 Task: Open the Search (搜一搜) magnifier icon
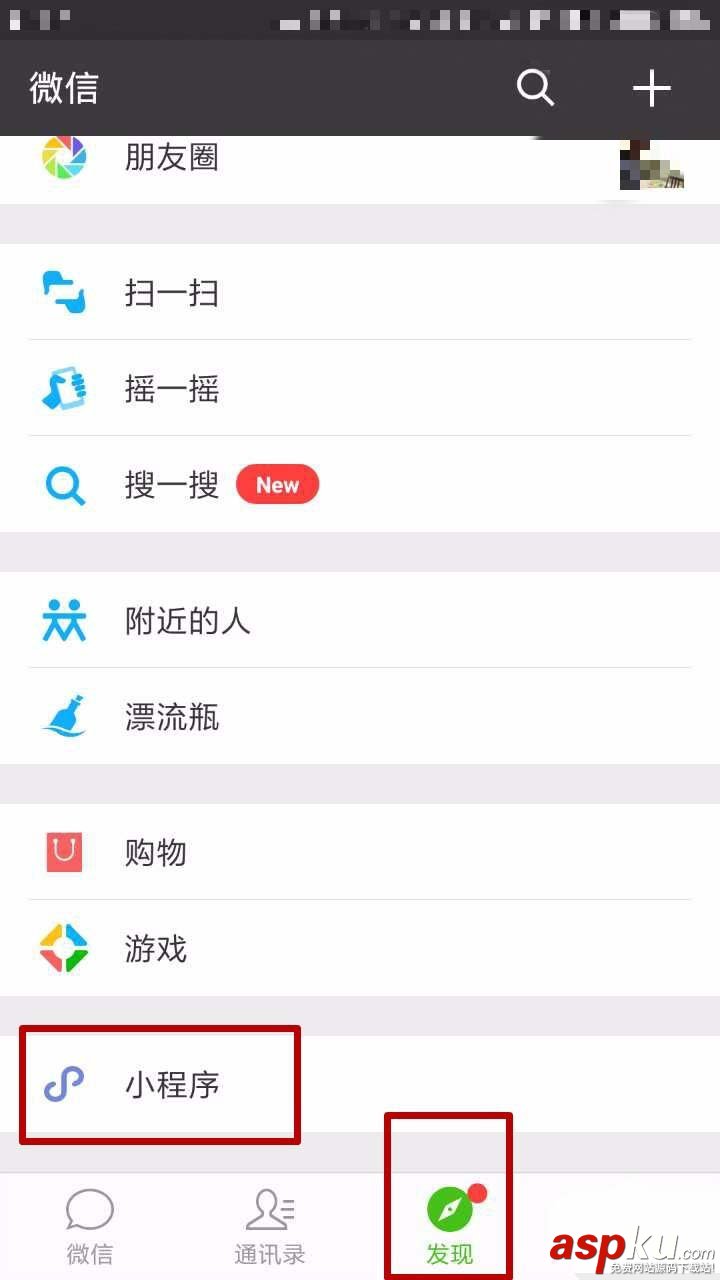(x=64, y=485)
